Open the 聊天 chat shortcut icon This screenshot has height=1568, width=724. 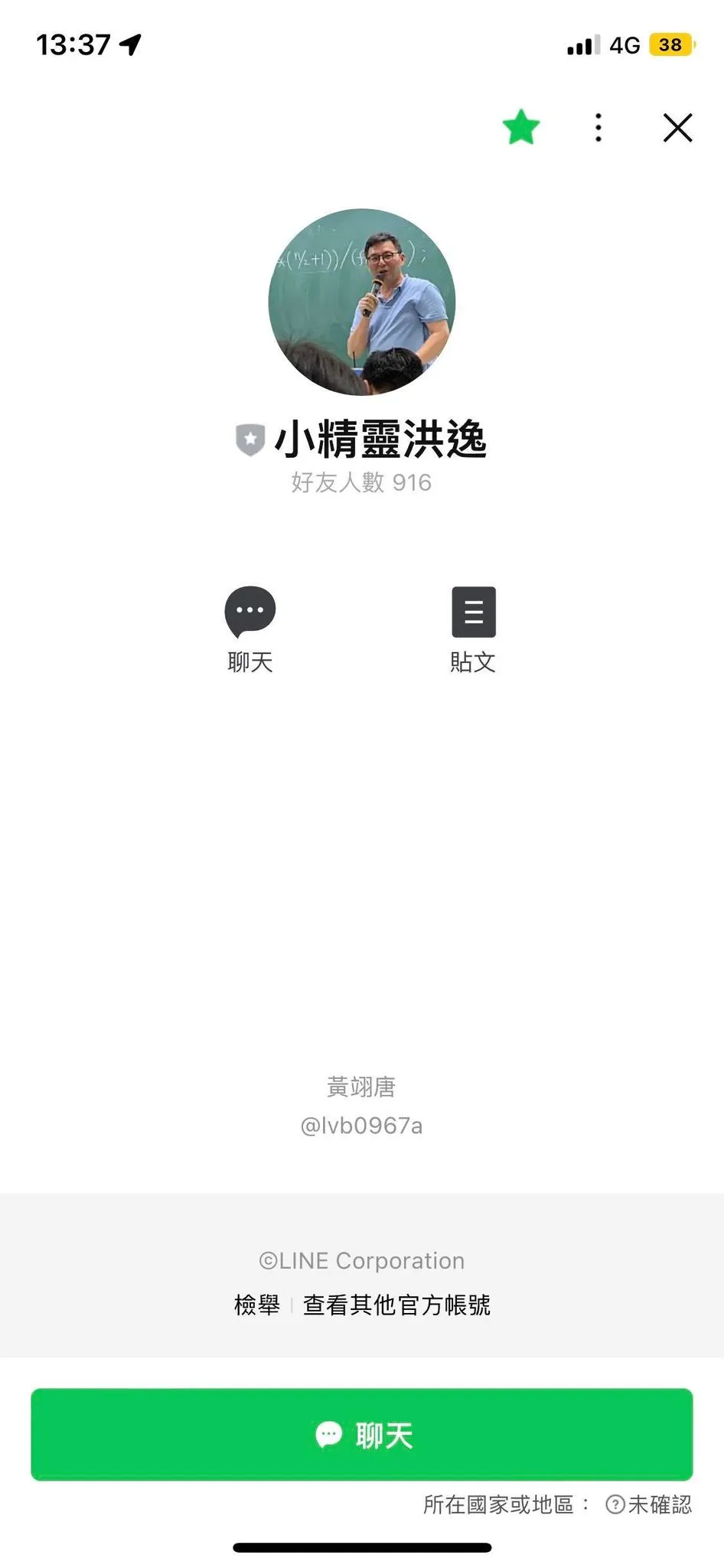pyautogui.click(x=250, y=612)
